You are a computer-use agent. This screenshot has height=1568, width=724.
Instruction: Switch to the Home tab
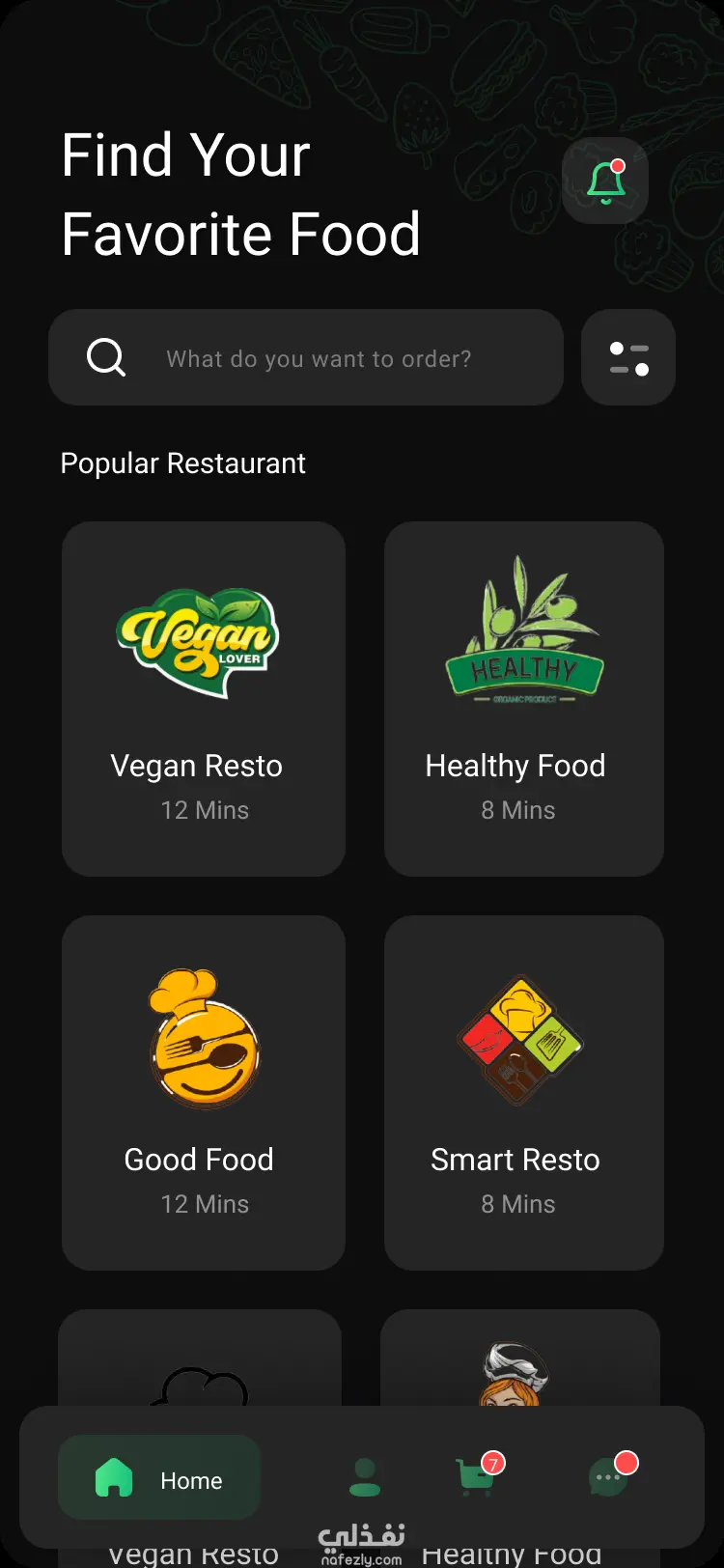(159, 1478)
